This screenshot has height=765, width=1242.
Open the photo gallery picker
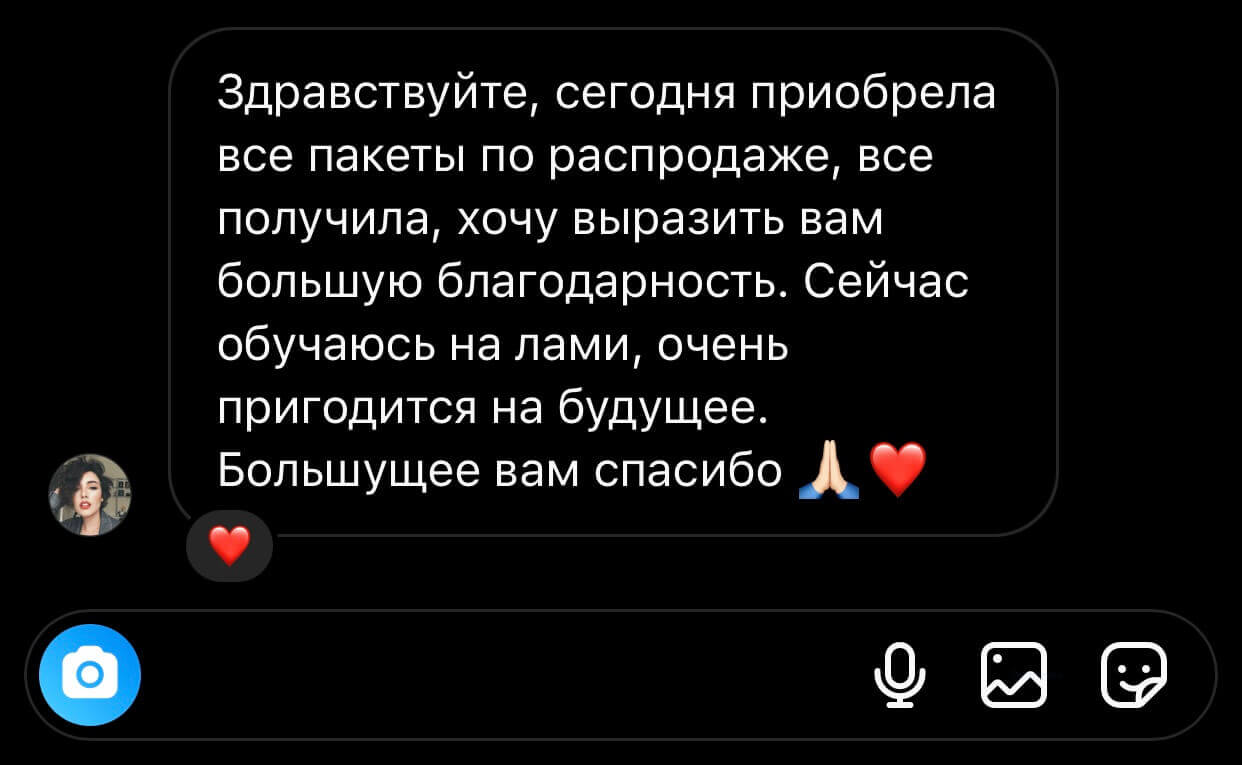(1014, 675)
